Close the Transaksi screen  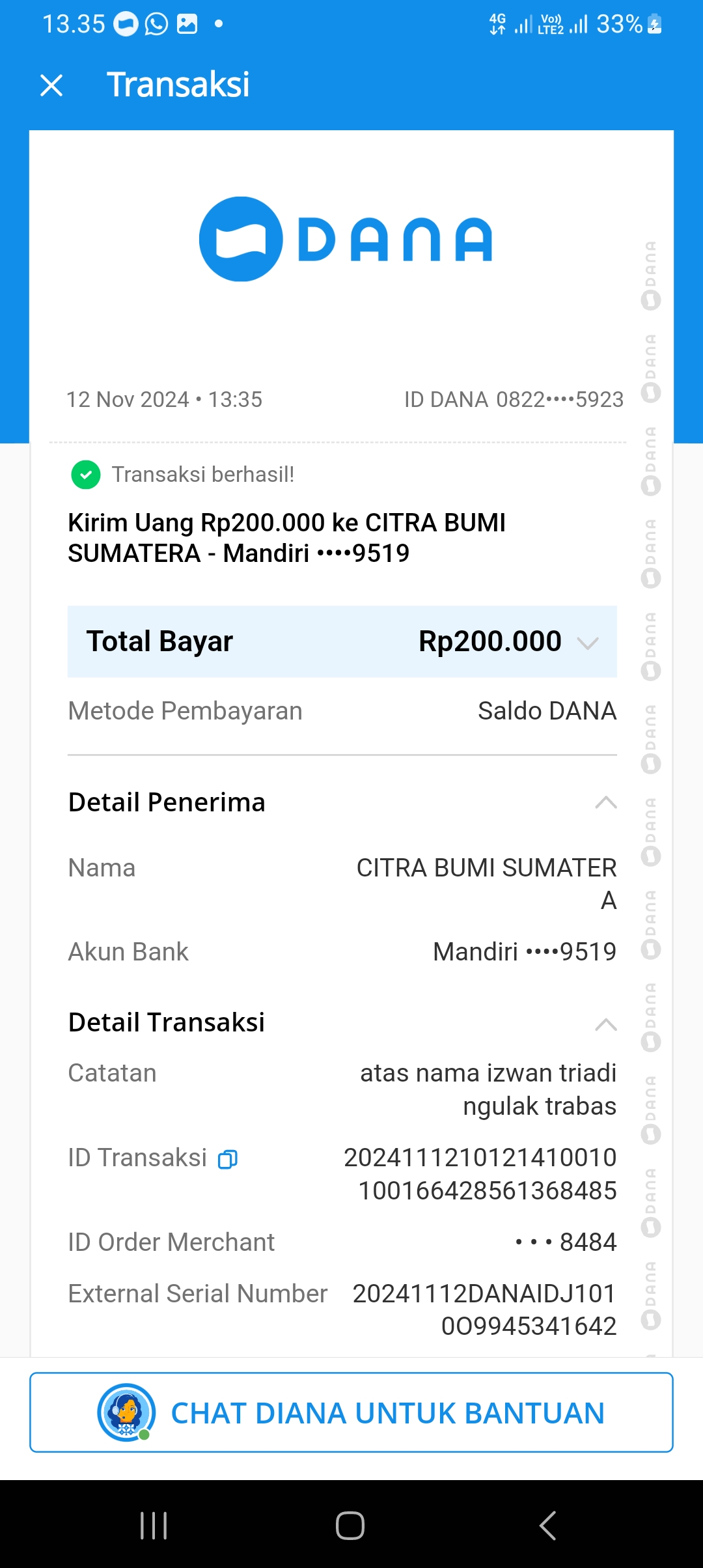pos(51,85)
